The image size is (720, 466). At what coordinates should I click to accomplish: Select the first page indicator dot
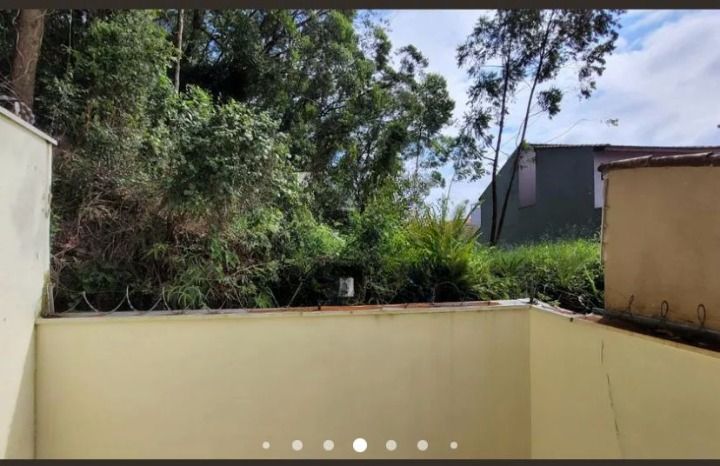coord(266,445)
